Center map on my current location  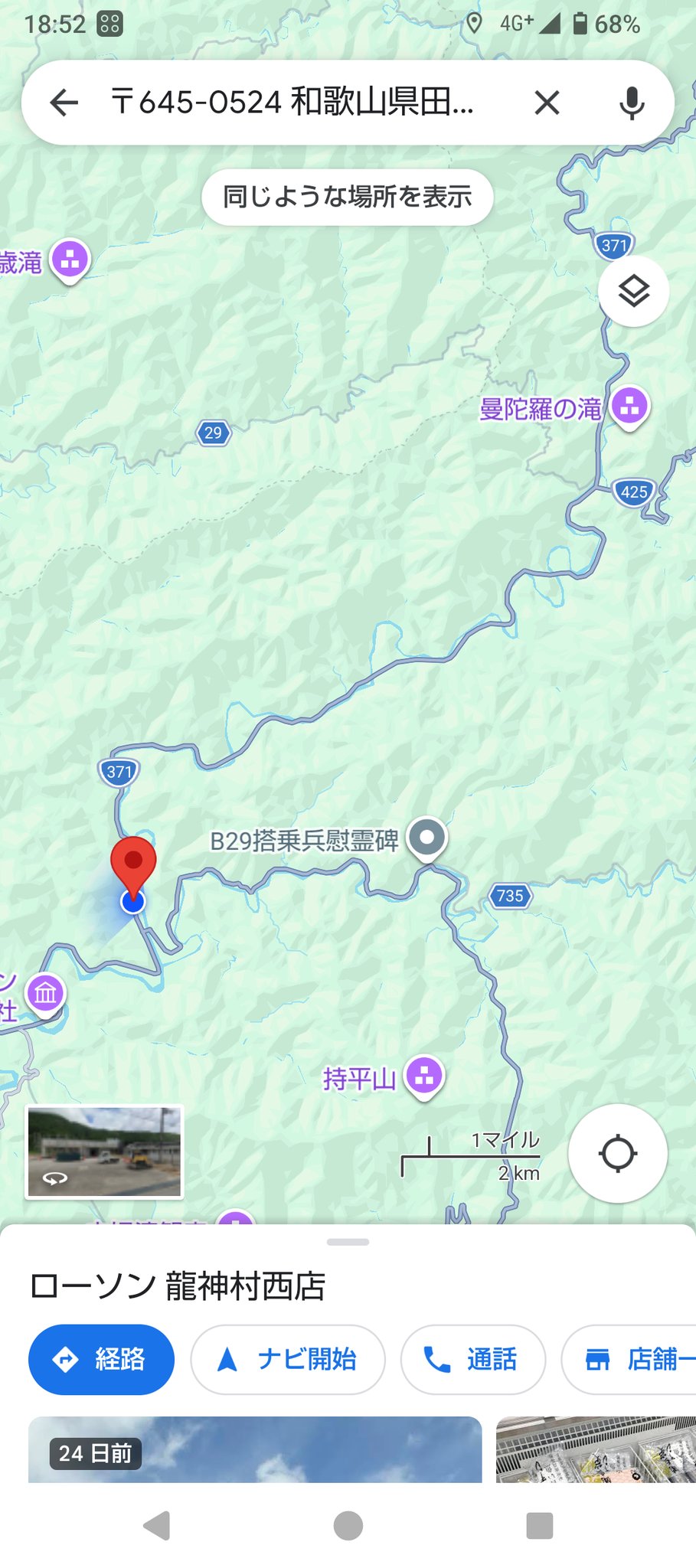pos(617,1153)
